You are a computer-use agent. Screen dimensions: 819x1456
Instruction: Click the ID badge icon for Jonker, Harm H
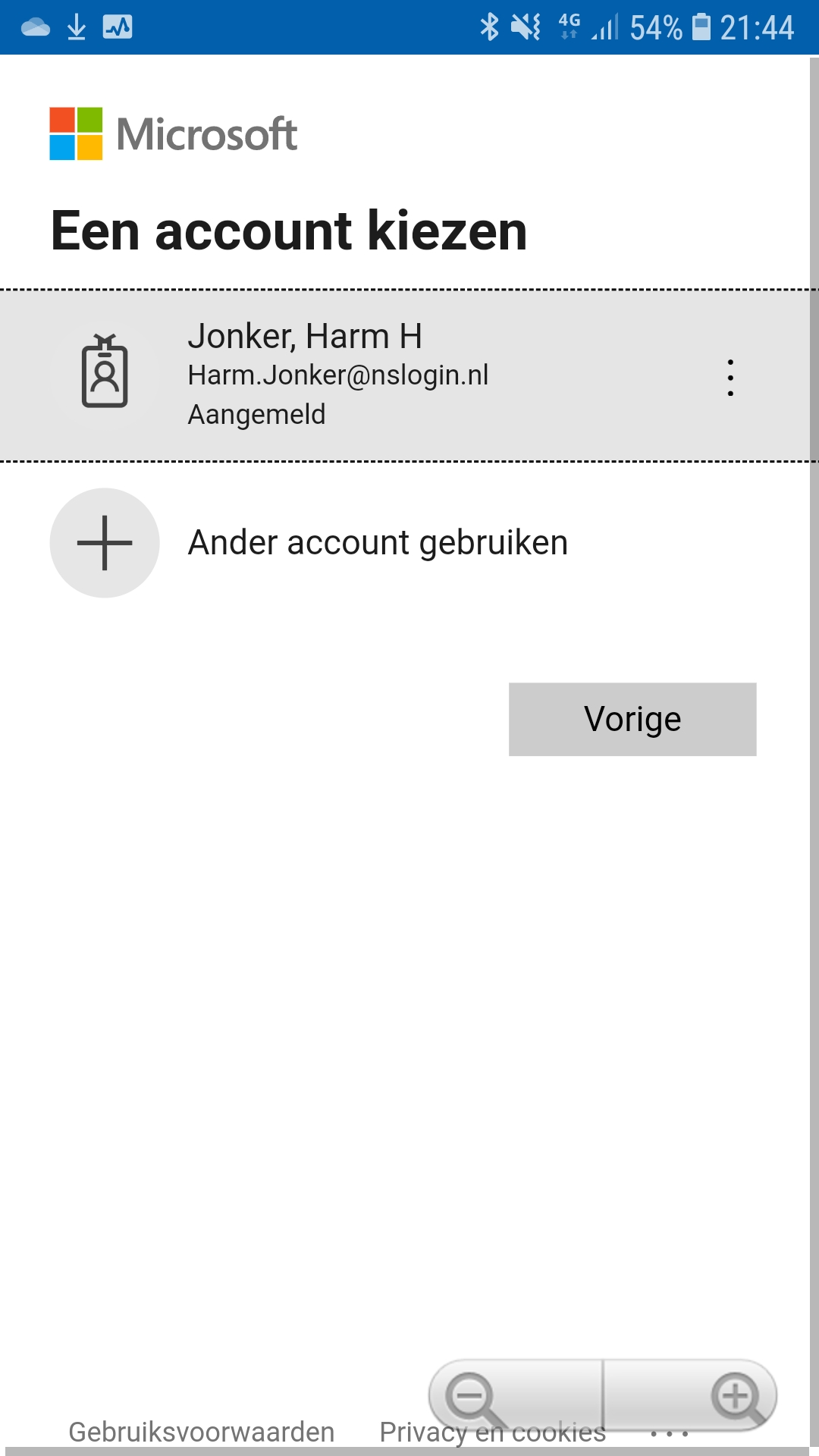tap(105, 375)
